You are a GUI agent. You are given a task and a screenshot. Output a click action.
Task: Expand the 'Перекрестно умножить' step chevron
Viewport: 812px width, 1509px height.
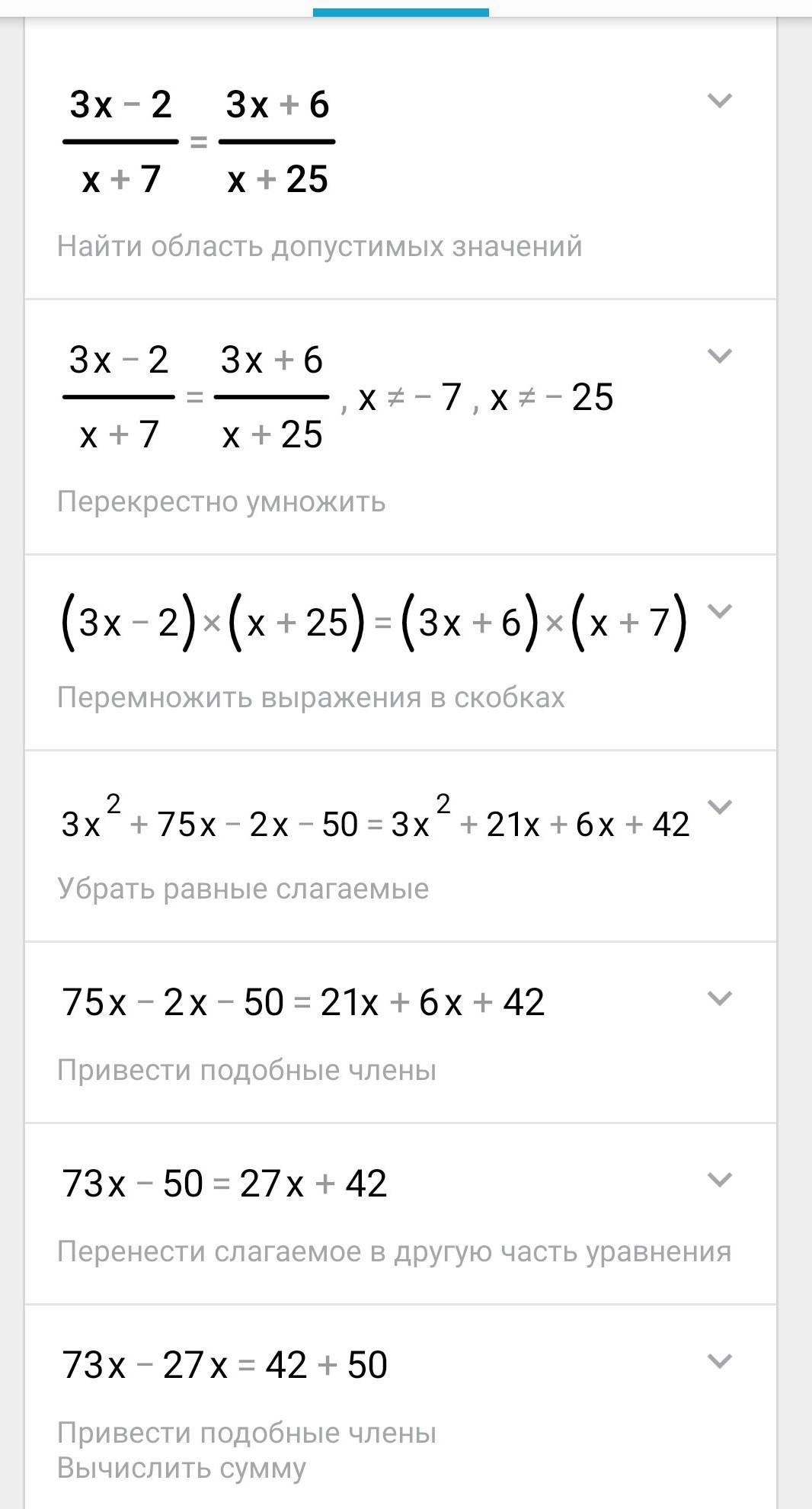tap(719, 356)
